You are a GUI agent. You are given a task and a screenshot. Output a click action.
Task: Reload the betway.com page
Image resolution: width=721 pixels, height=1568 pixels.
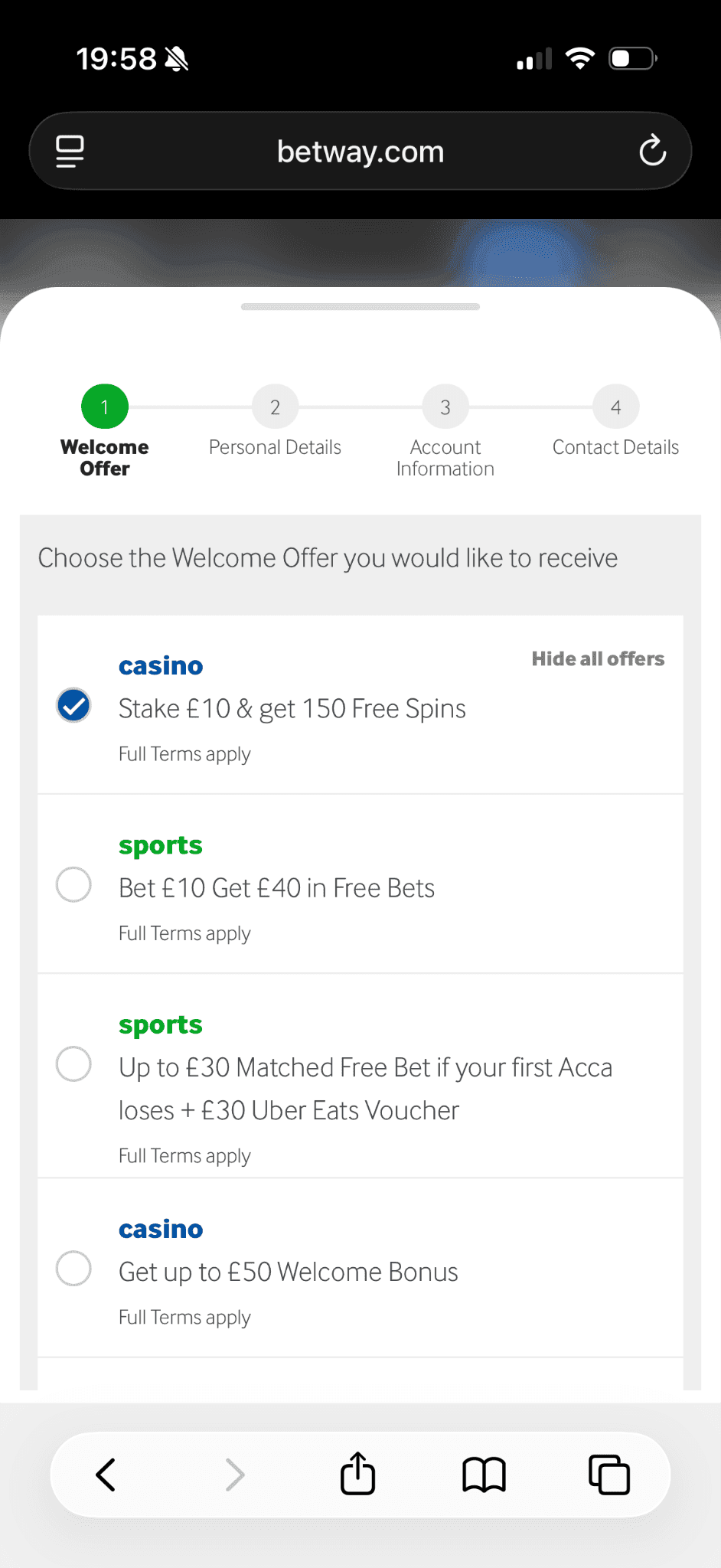point(651,150)
